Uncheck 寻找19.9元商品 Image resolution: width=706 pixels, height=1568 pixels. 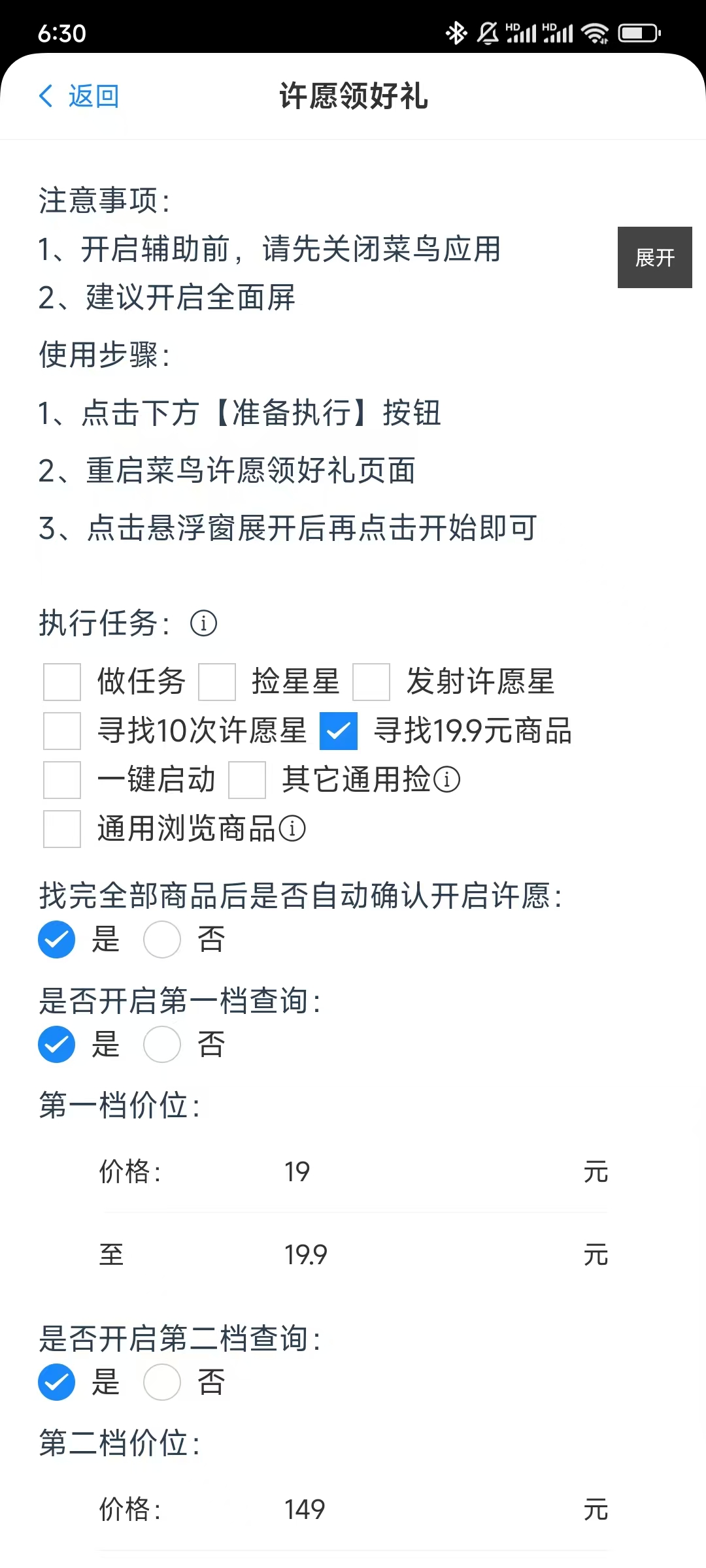pyautogui.click(x=339, y=731)
